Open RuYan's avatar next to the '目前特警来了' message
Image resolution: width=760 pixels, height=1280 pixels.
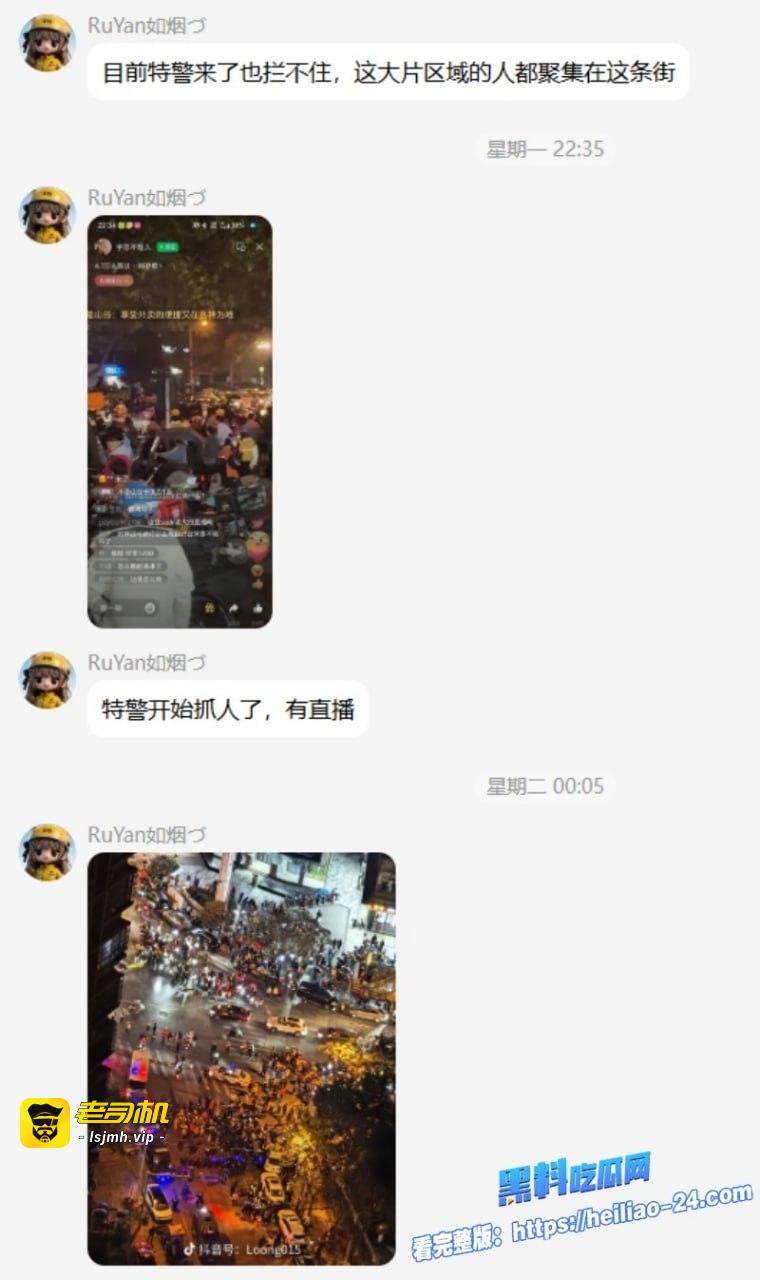pos(48,44)
